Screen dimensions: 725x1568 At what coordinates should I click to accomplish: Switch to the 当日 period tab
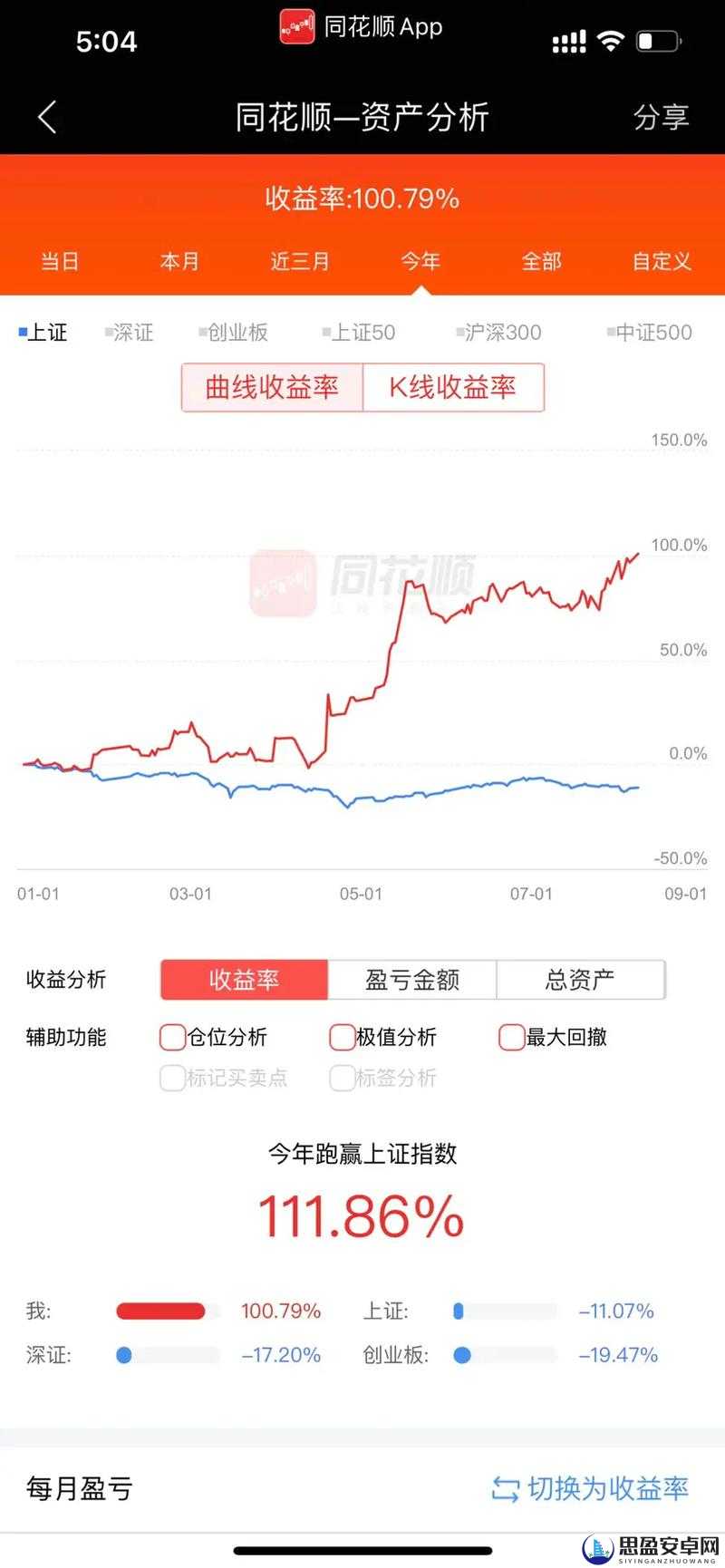pos(60,261)
